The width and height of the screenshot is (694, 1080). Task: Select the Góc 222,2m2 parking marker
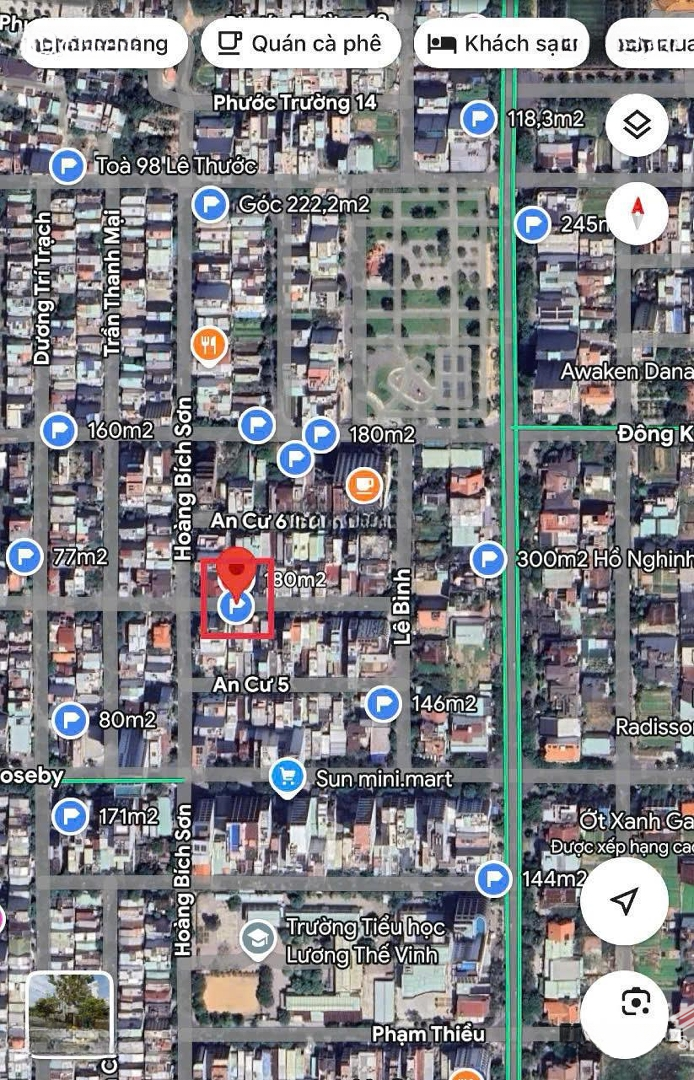tap(210, 205)
